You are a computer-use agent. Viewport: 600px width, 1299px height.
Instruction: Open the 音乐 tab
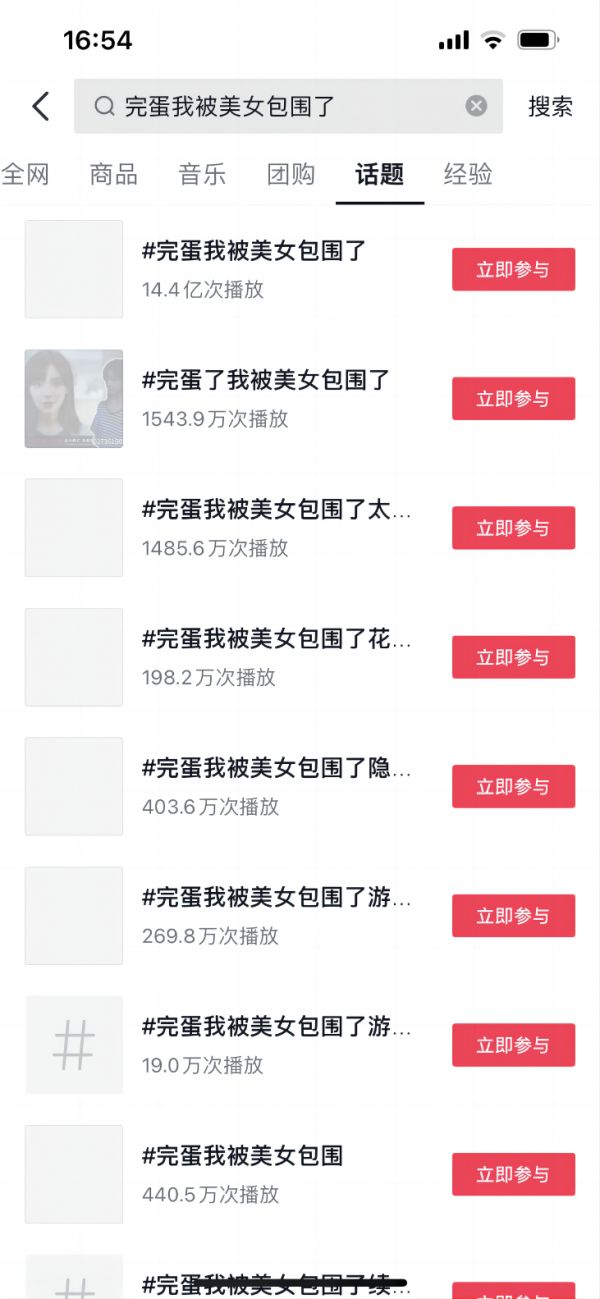(202, 174)
